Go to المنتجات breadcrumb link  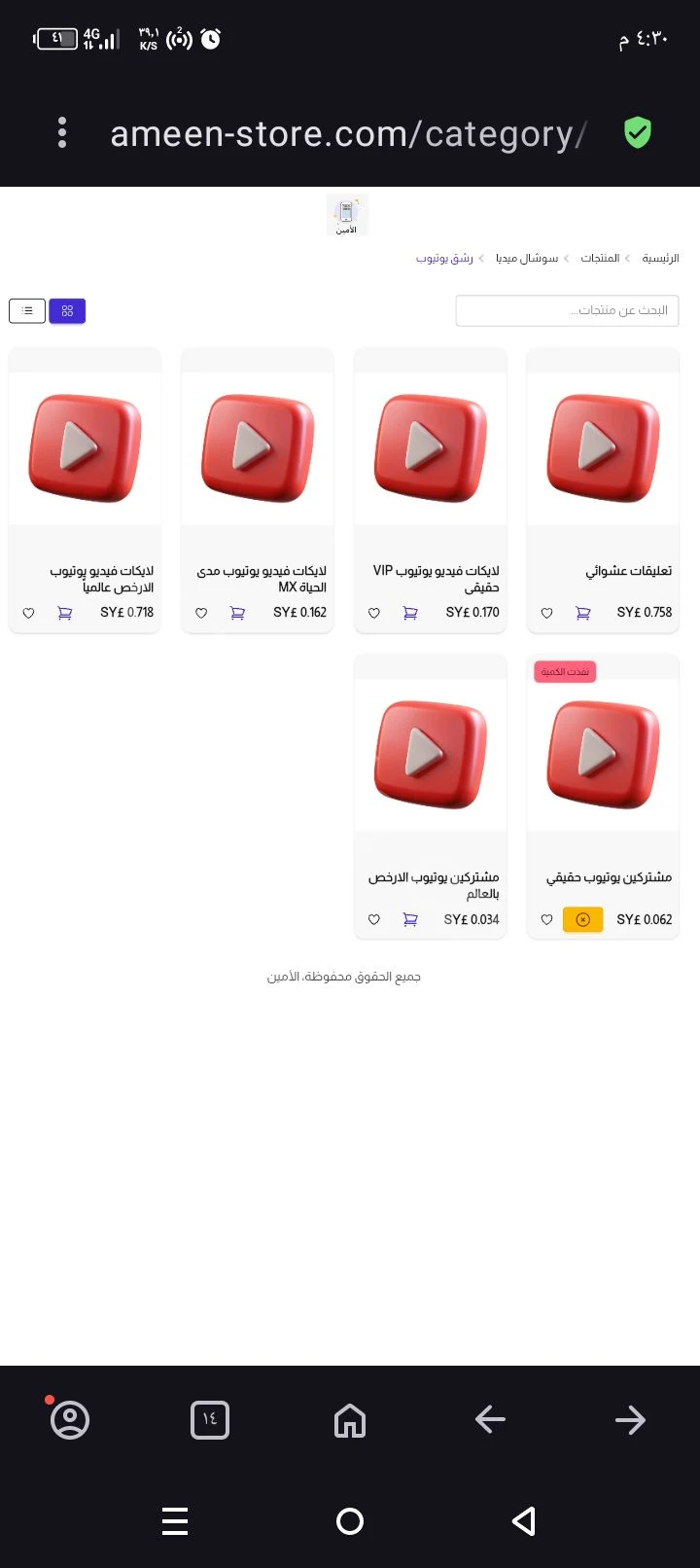[600, 258]
